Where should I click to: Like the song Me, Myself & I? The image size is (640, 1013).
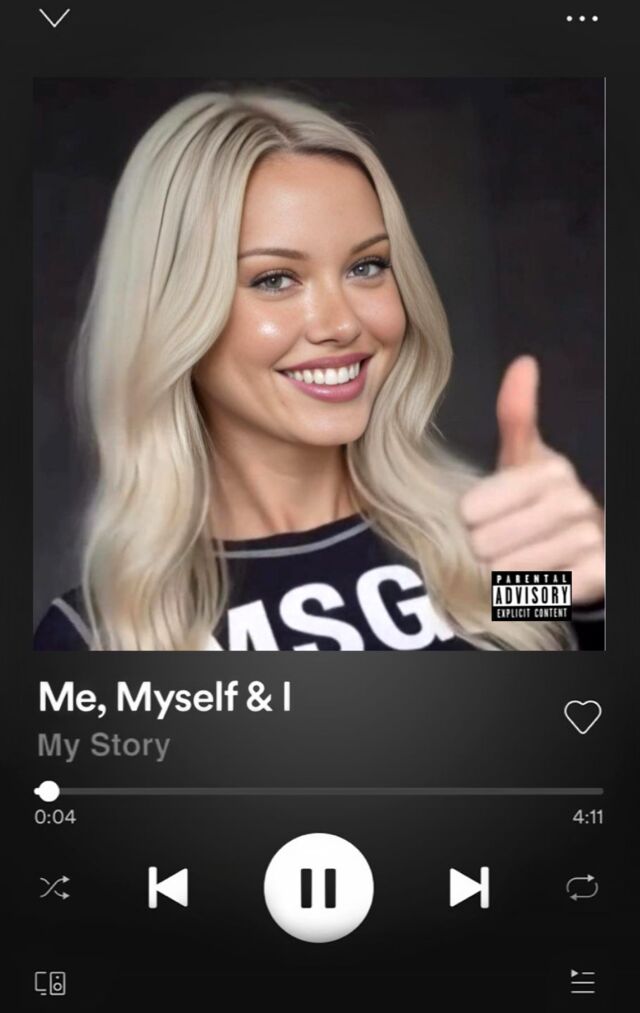pos(583,716)
